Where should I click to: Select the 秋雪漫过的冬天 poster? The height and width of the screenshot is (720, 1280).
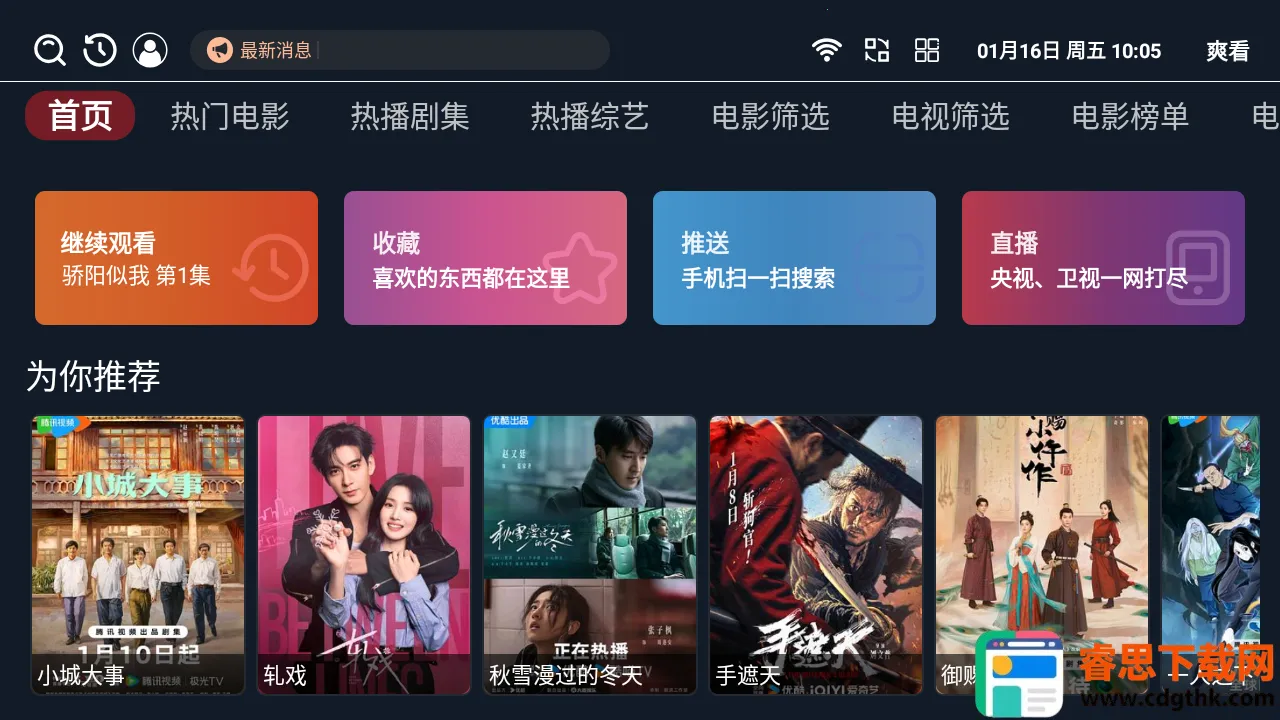pos(590,555)
